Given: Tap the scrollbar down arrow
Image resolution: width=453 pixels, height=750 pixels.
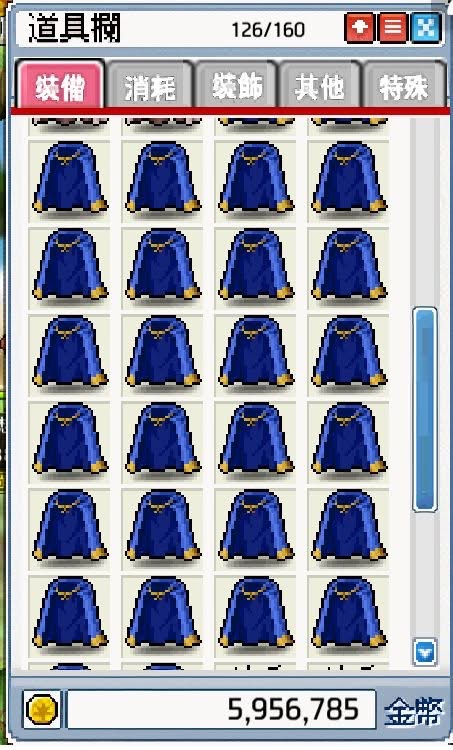Looking at the screenshot, I should pyautogui.click(x=425, y=651).
